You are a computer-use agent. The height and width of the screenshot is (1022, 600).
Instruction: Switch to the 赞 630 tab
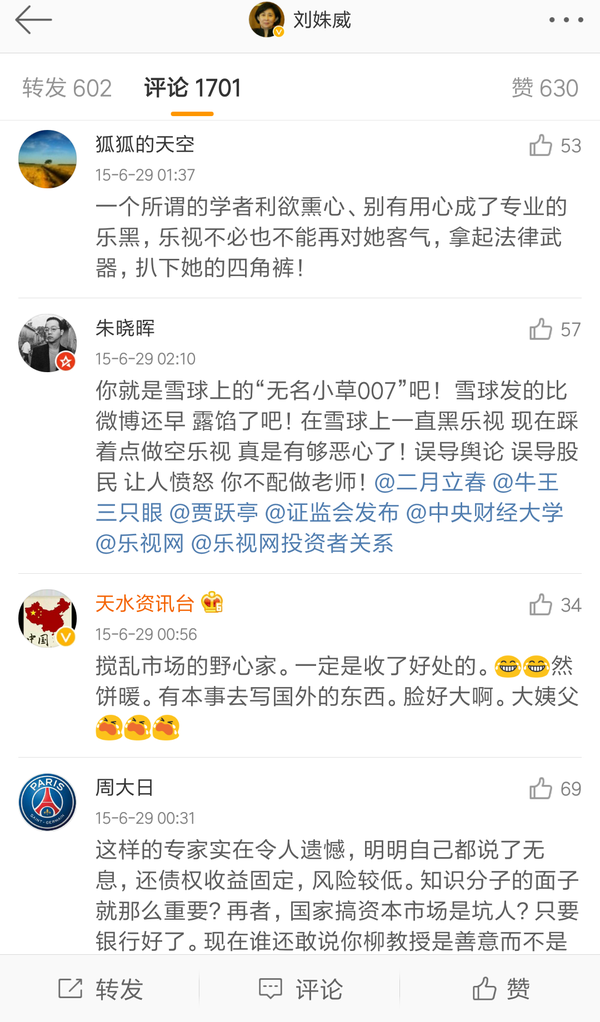(544, 88)
